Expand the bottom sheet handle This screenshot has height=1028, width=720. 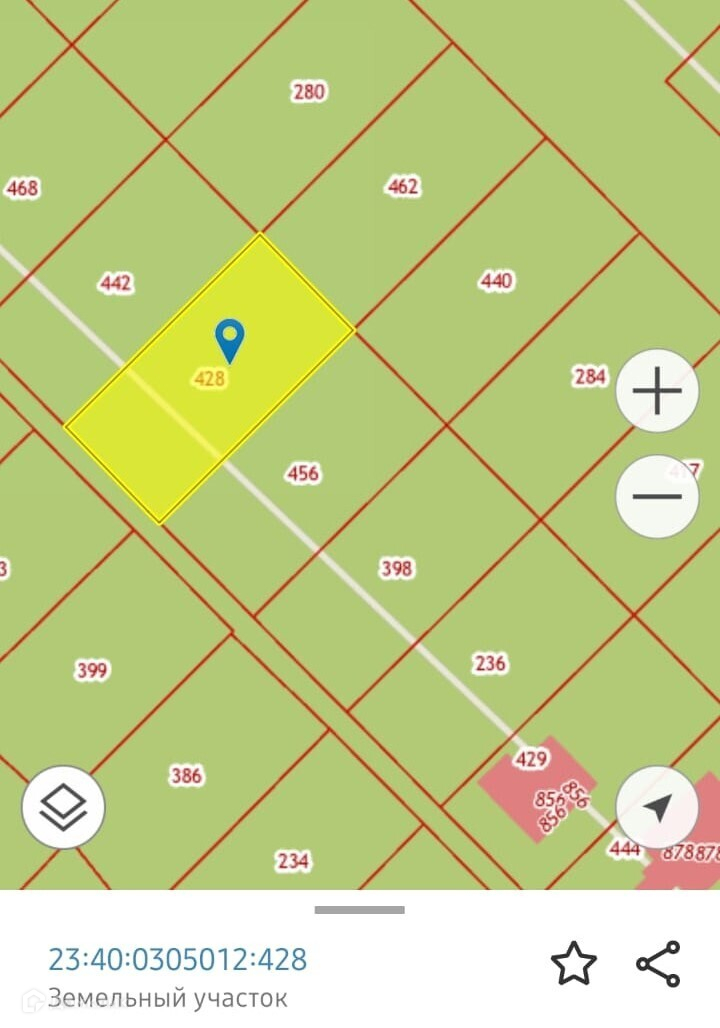[360, 910]
